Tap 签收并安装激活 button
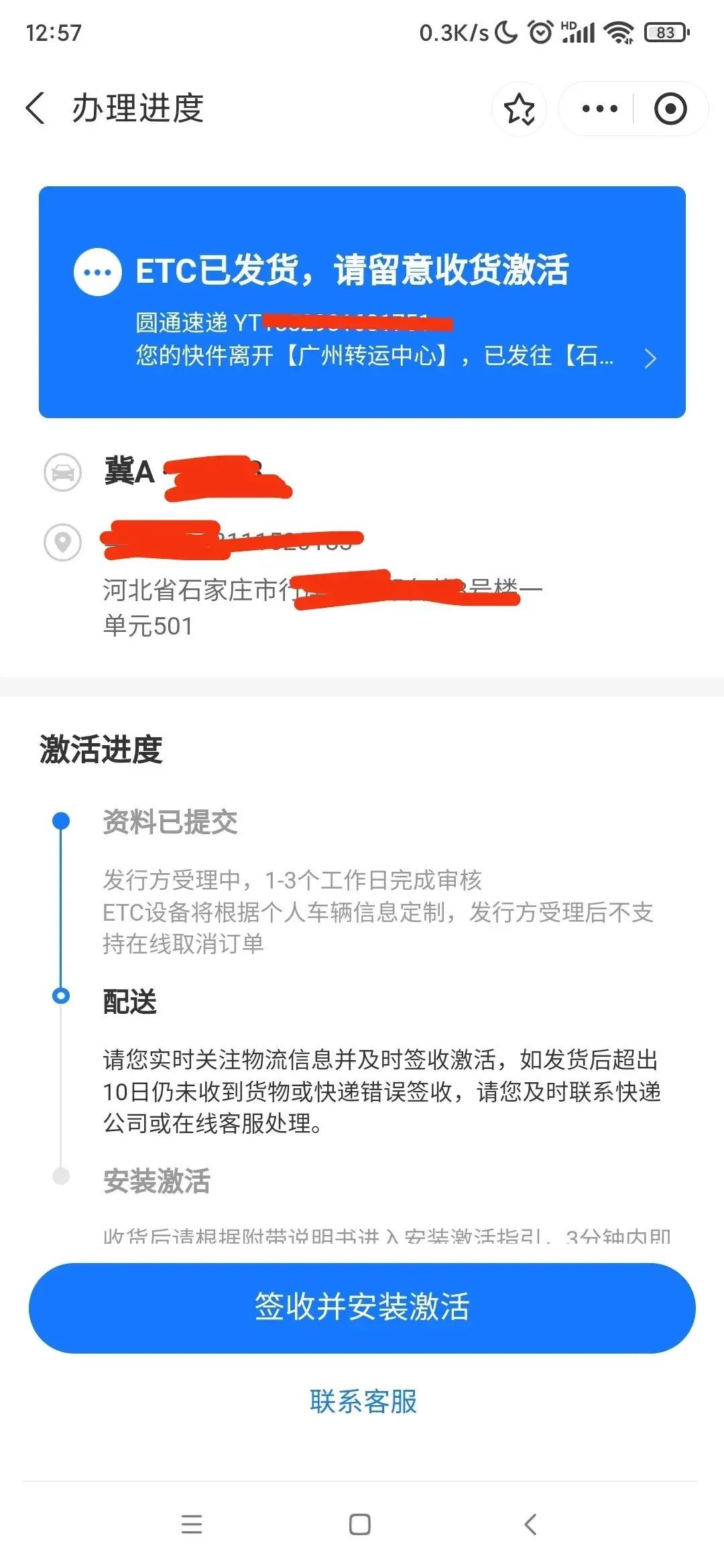This screenshot has height=1568, width=724. point(362,1307)
